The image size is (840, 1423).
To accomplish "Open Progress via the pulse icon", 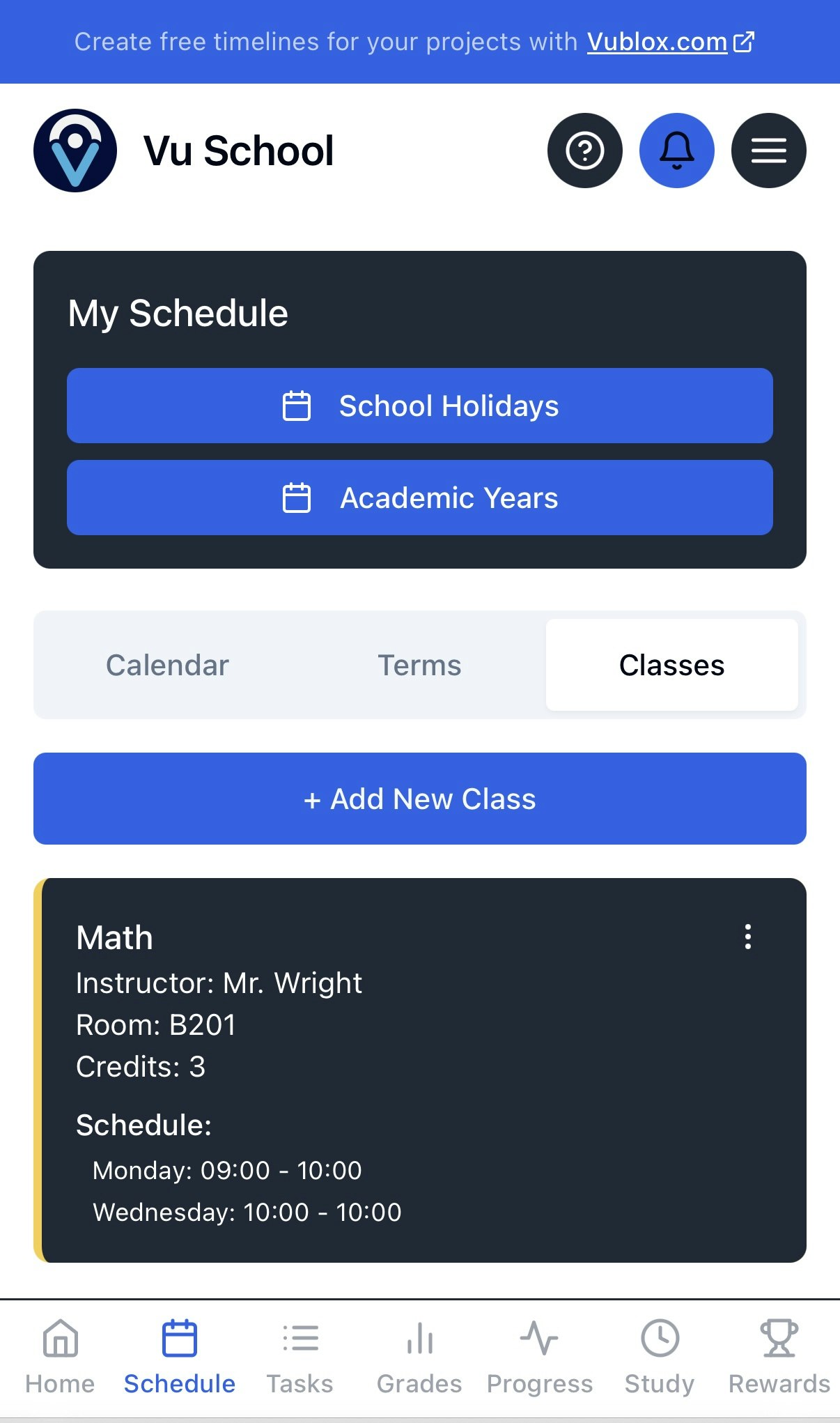I will tap(539, 1352).
